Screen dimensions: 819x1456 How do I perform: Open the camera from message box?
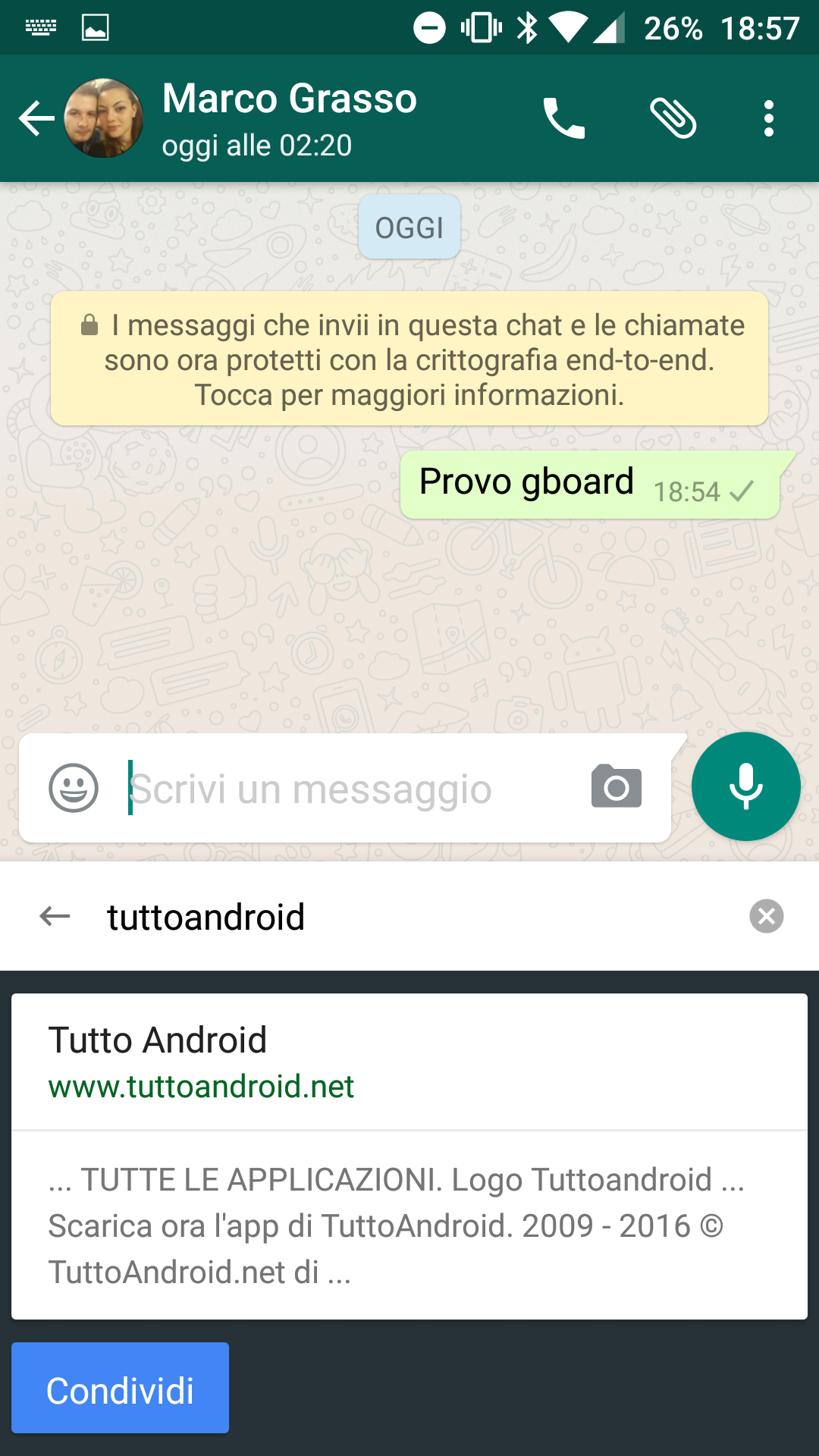coord(617,786)
